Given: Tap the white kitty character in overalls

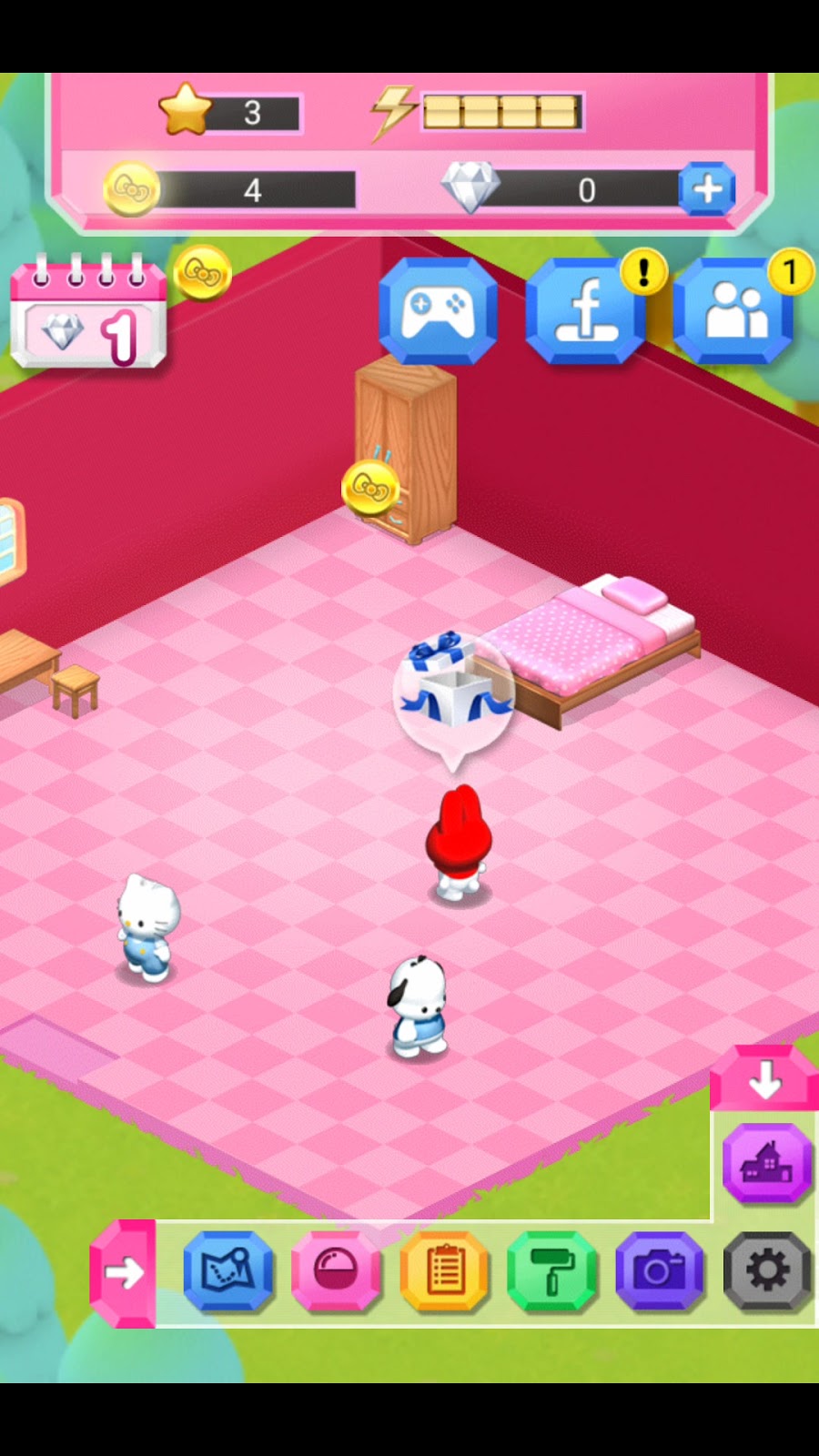Looking at the screenshot, I should pos(147,926).
